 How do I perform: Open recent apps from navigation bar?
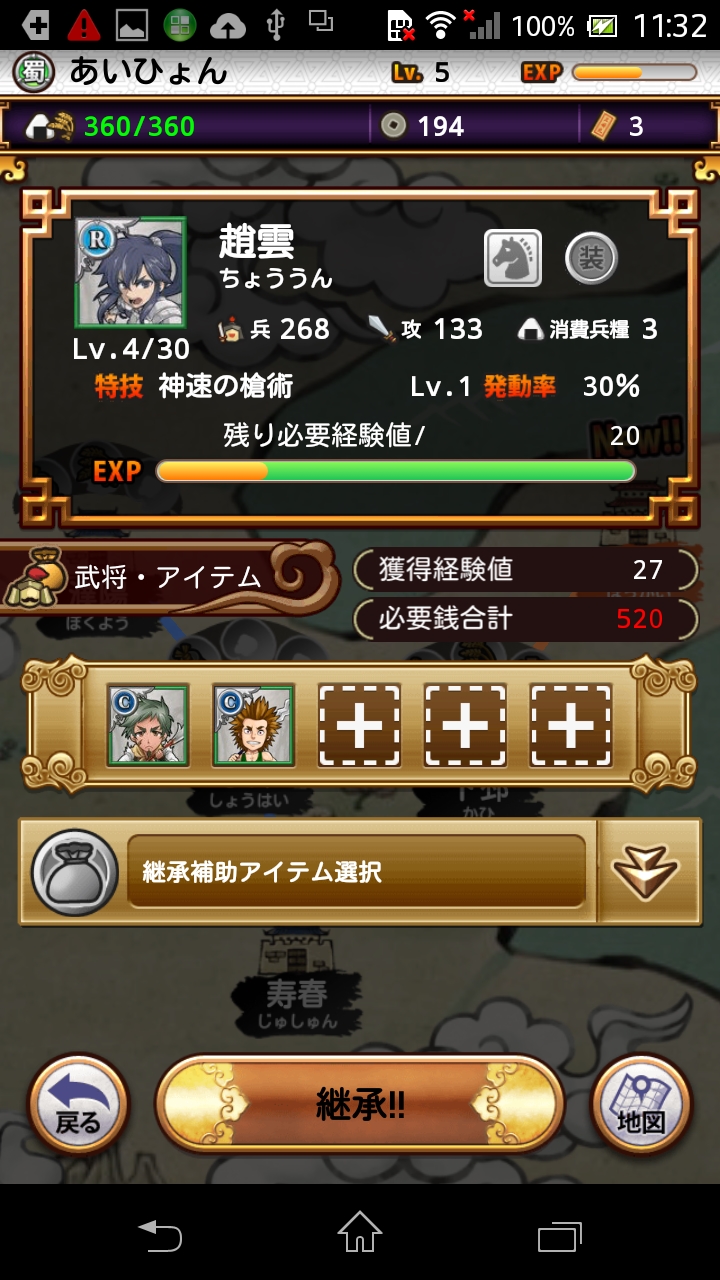560,1234
